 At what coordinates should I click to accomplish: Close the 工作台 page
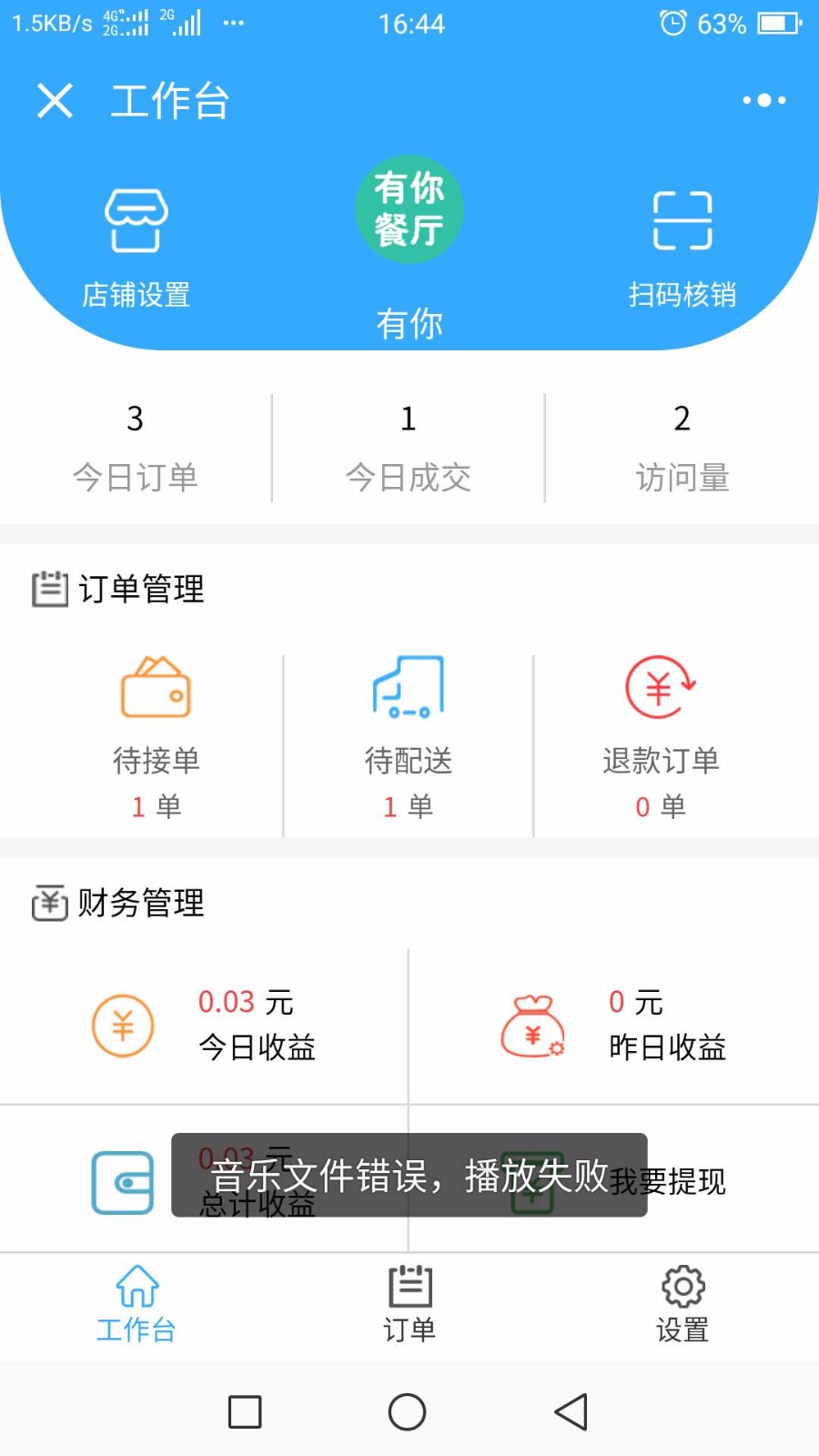[55, 100]
